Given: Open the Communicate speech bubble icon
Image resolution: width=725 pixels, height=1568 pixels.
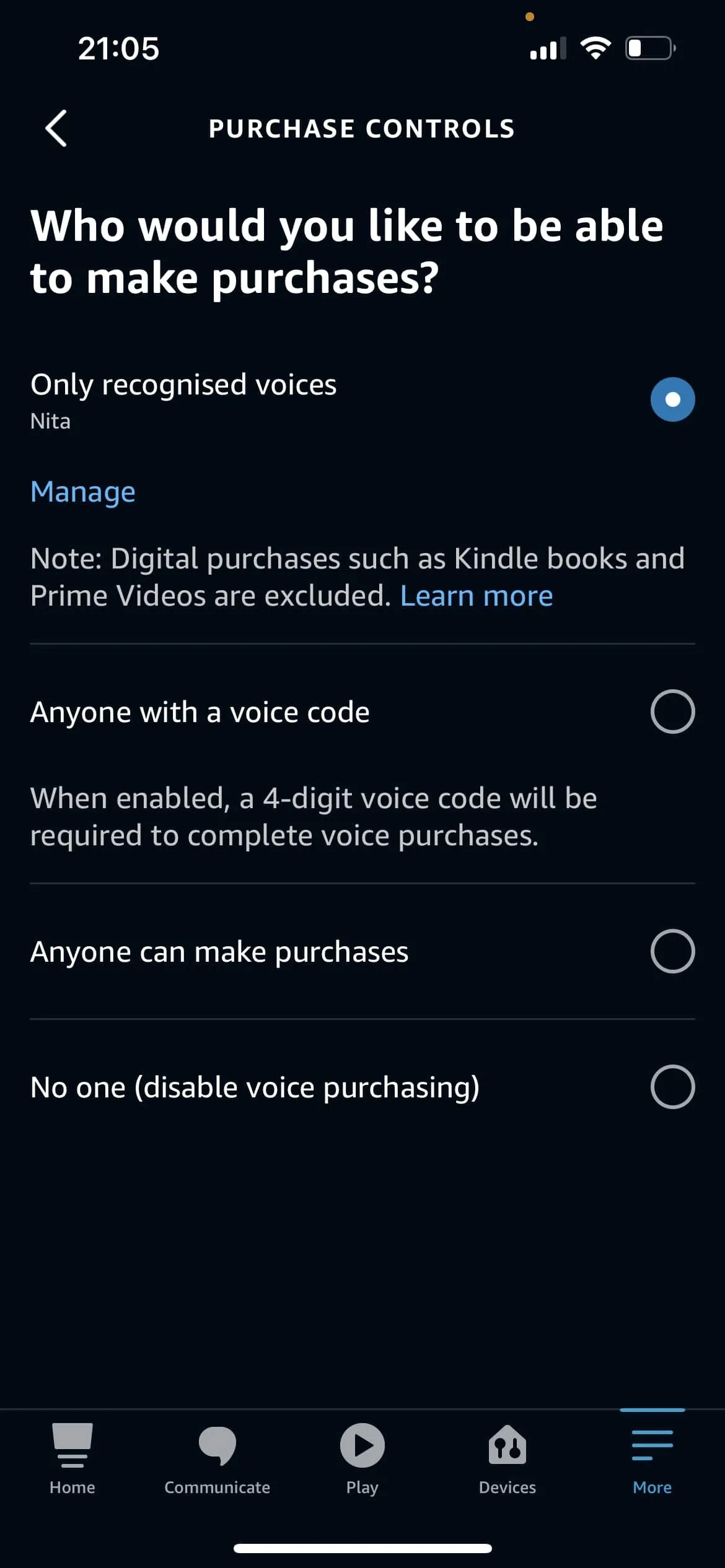Looking at the screenshot, I should tap(217, 1447).
